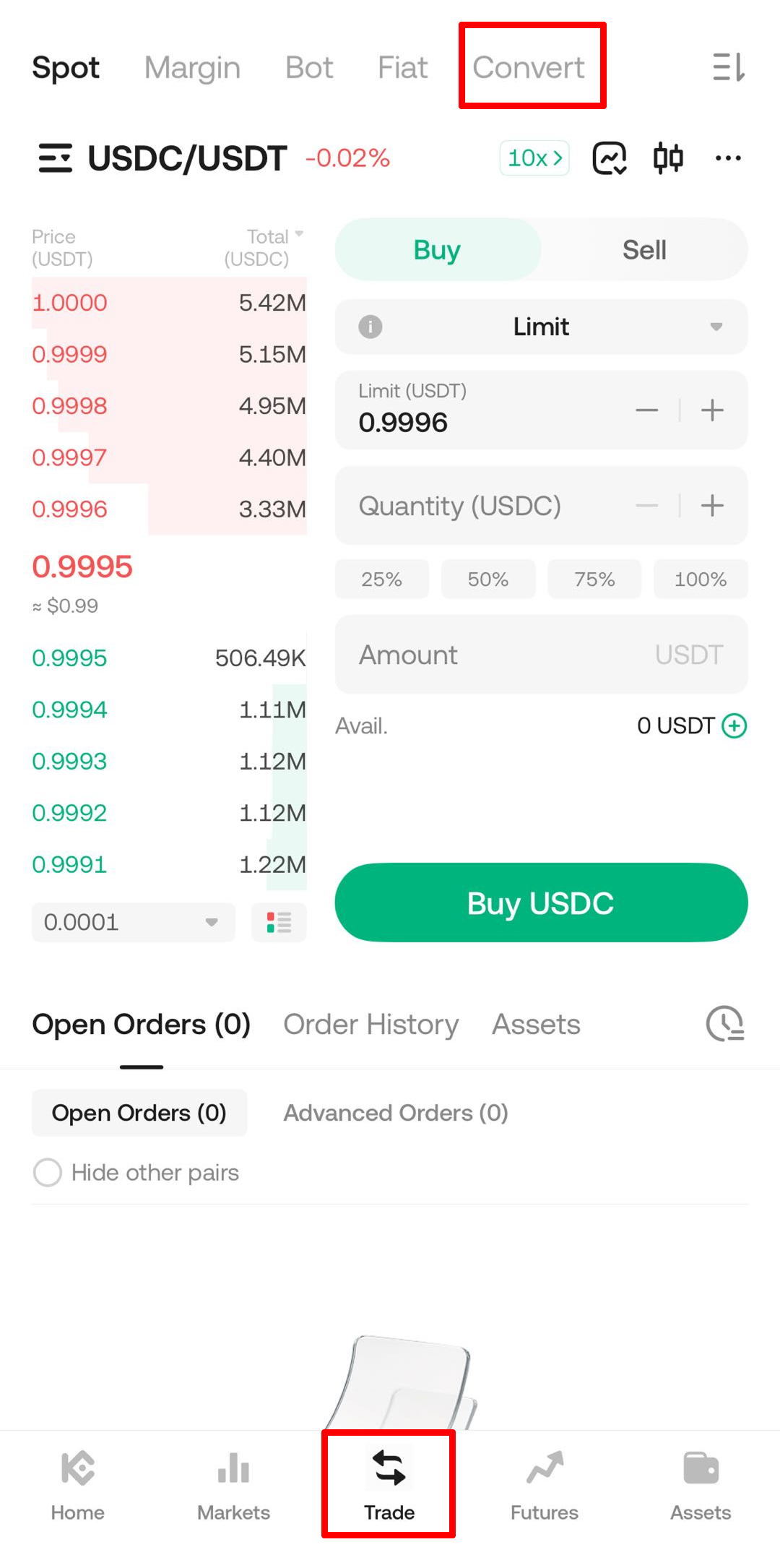Increase the limit price with plus
Viewport: 780px width, 1568px height.
point(712,410)
